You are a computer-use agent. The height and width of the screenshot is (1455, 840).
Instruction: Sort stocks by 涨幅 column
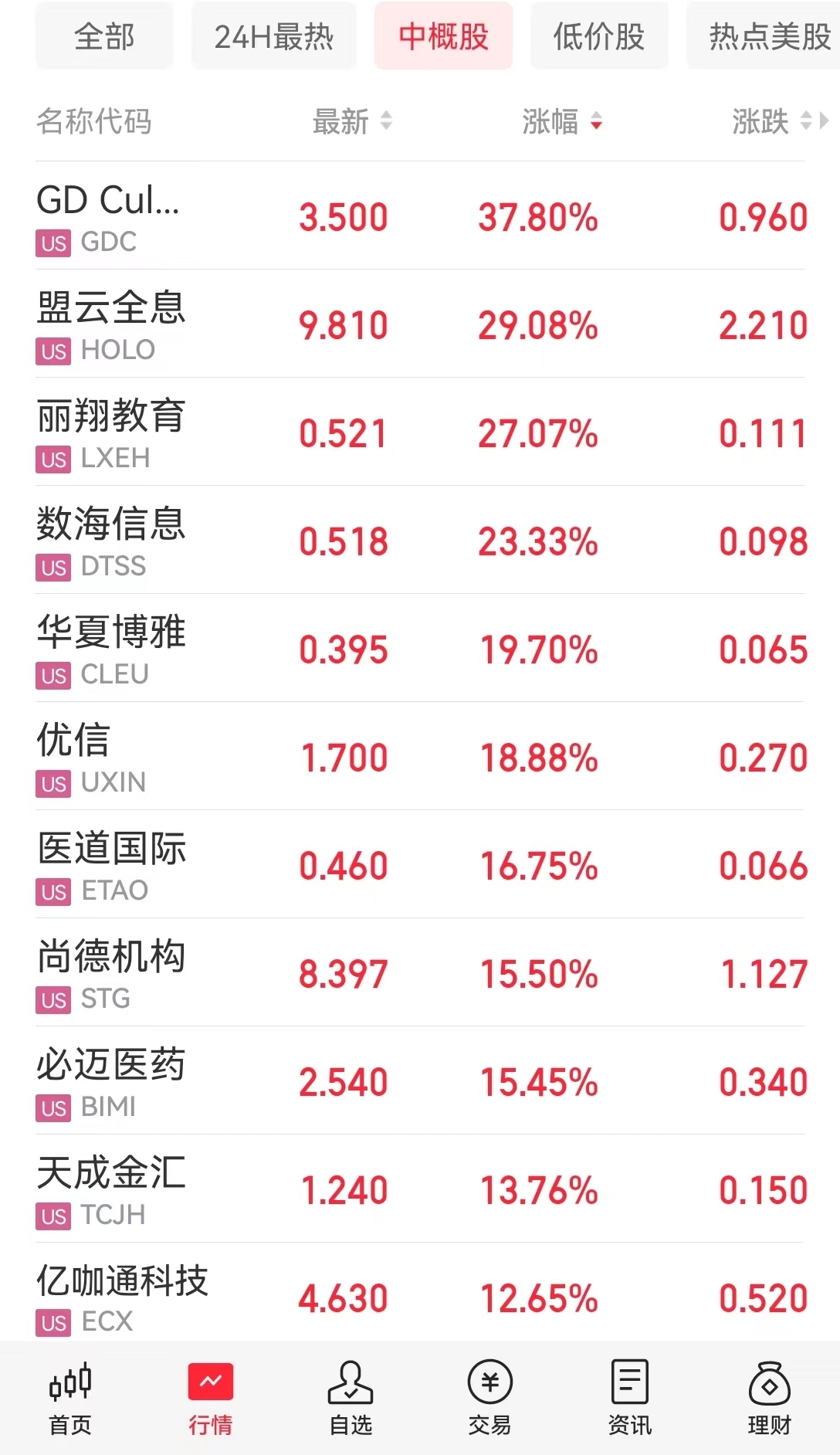561,121
